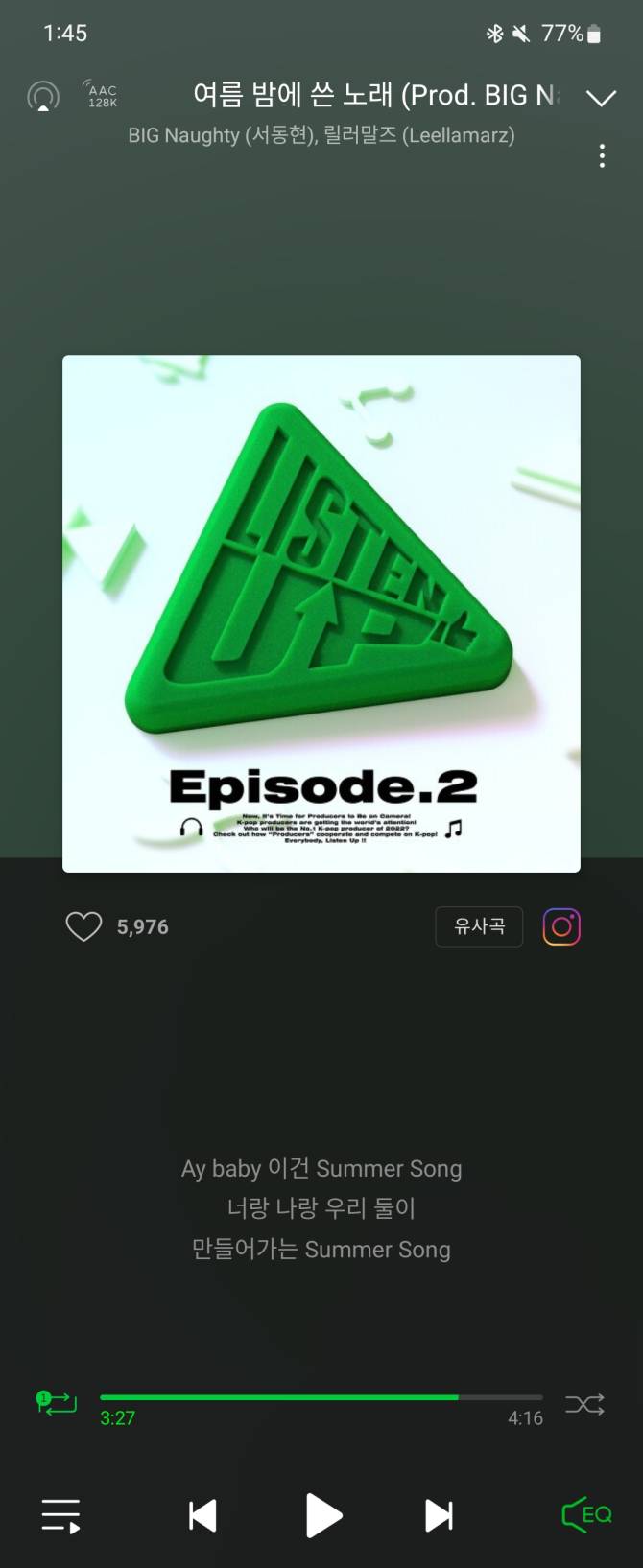The image size is (643, 1568).
Task: Open artist BIG Naughty, Leellamarz info
Action: [x=321, y=135]
